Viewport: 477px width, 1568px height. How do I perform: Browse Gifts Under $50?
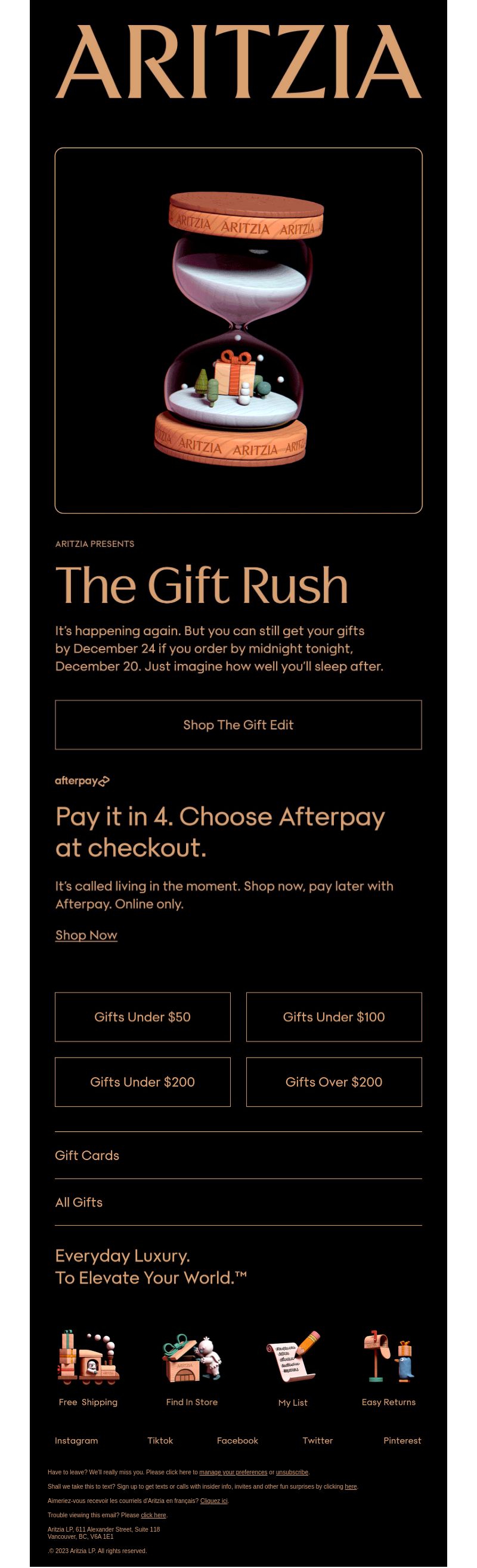pos(143,1016)
